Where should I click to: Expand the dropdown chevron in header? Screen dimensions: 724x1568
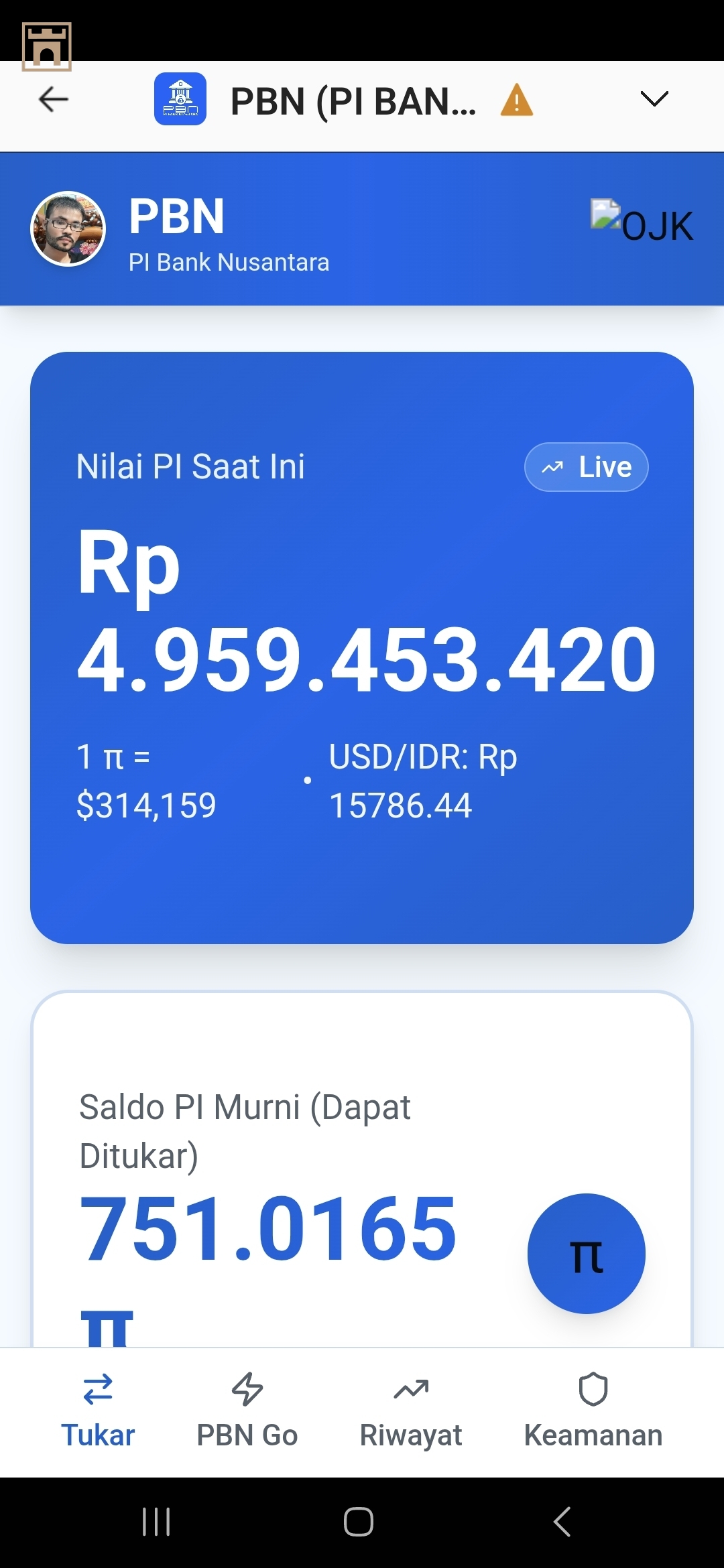tap(654, 99)
